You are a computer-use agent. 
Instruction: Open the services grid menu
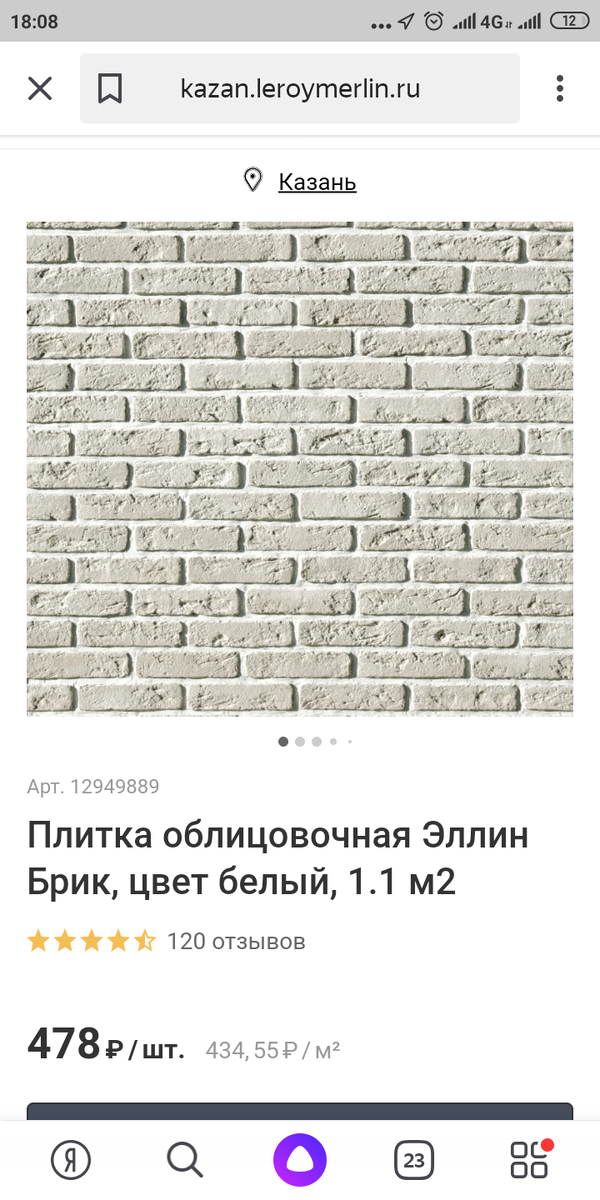pos(529,1160)
